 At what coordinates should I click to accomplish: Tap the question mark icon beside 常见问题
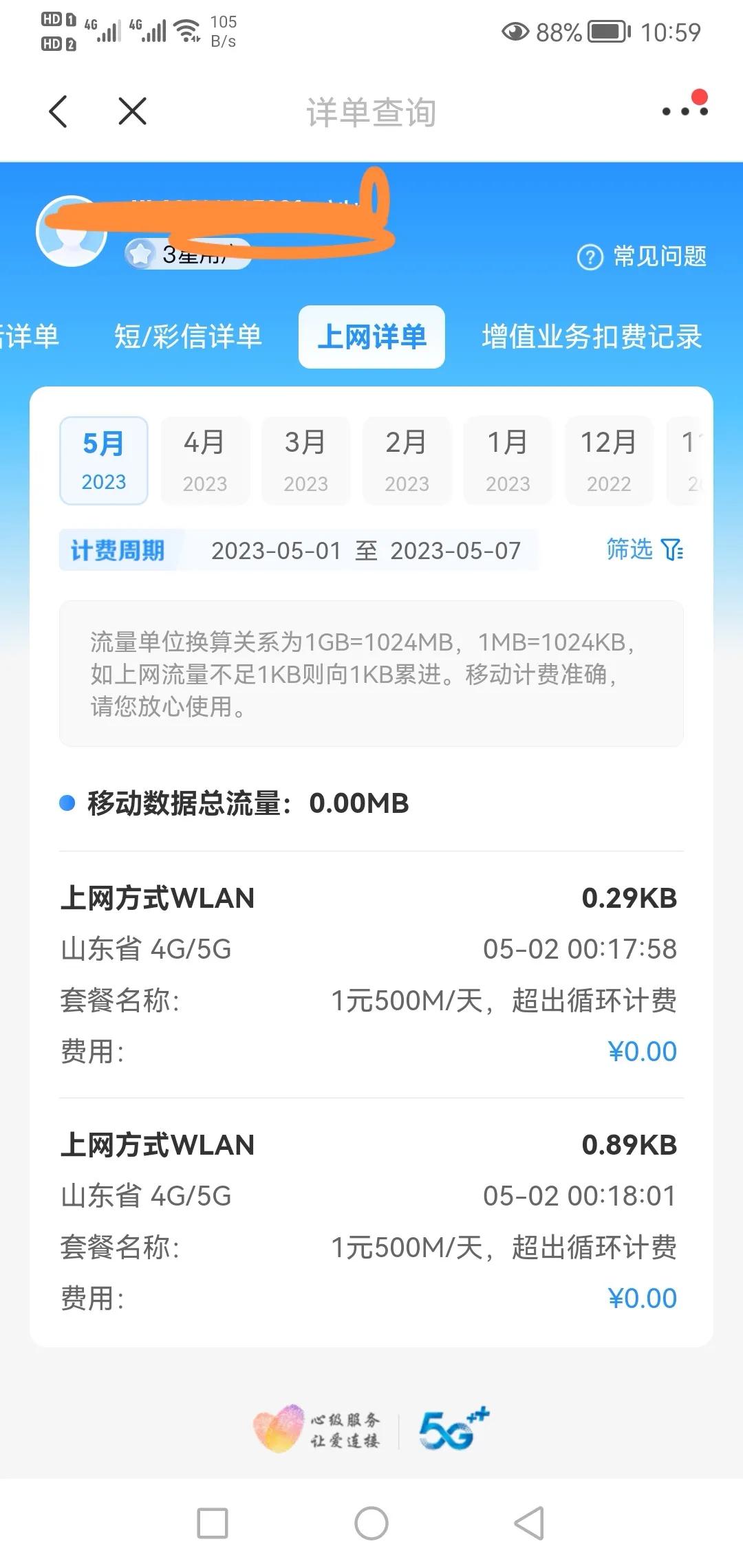(x=590, y=257)
